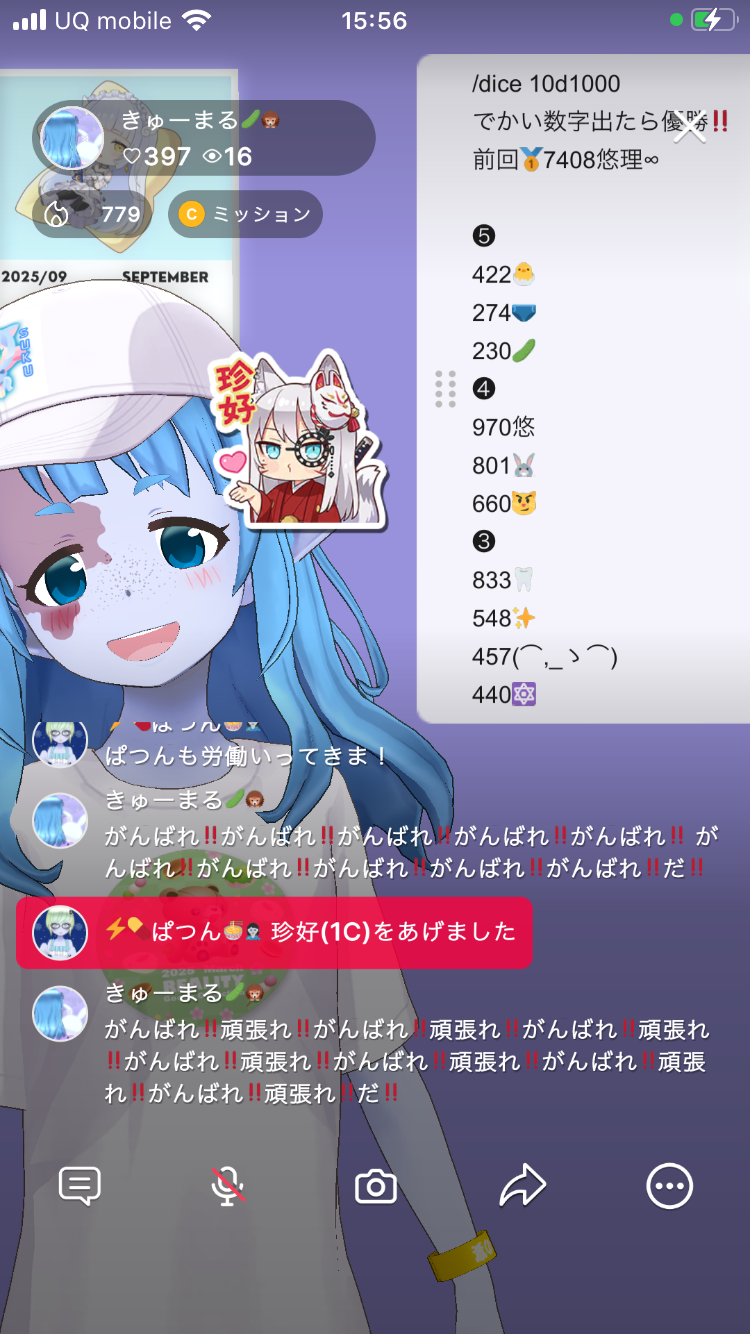Screen dimensions: 750x1334
Task: Open the flame 779 ranking chip
Action: [x=93, y=214]
